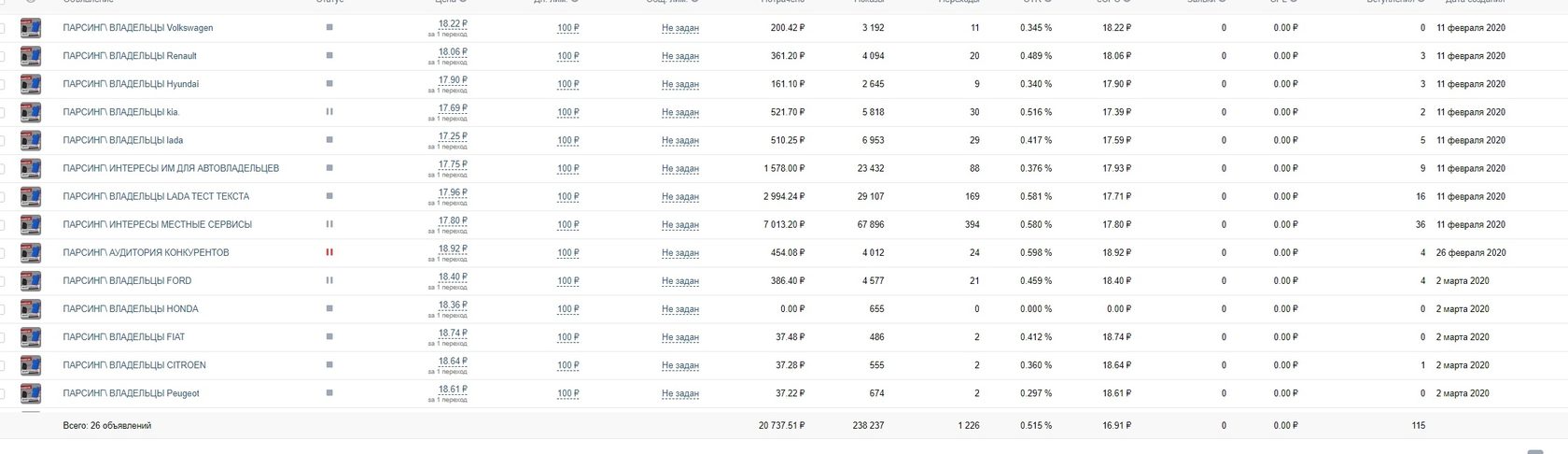
Task: Open the ПАРСИНГ\ ВЛАДЕЛЬЦЫ FORD ad
Action: pyautogui.click(x=126, y=280)
